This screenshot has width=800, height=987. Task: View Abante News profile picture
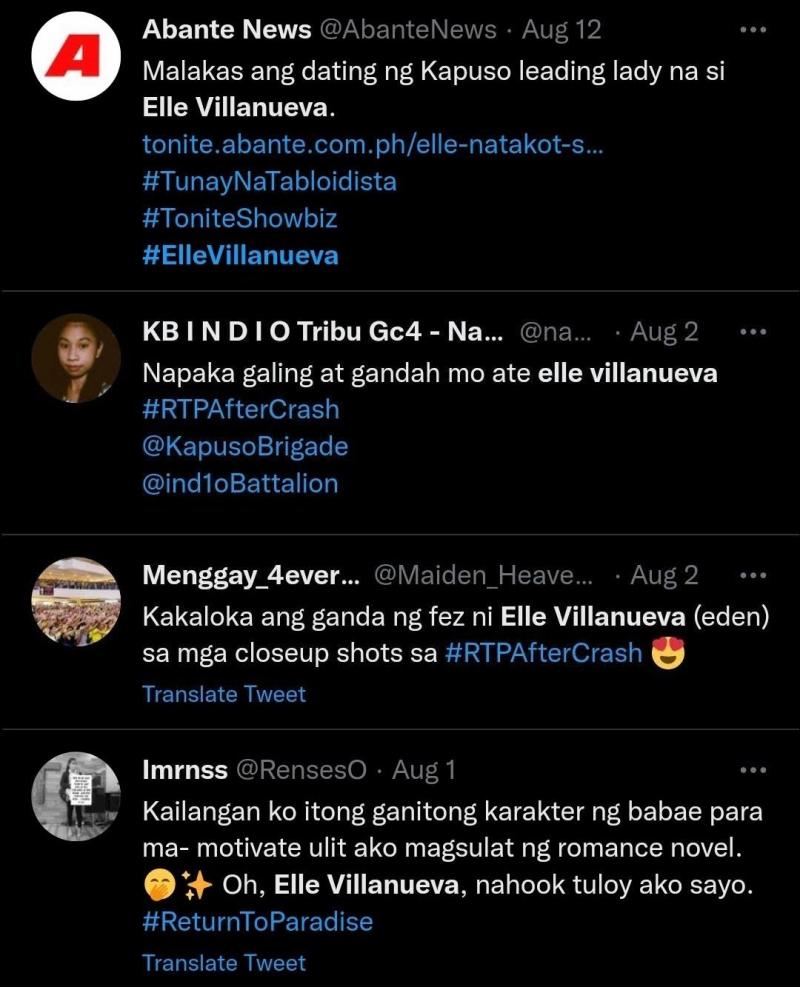[76, 56]
